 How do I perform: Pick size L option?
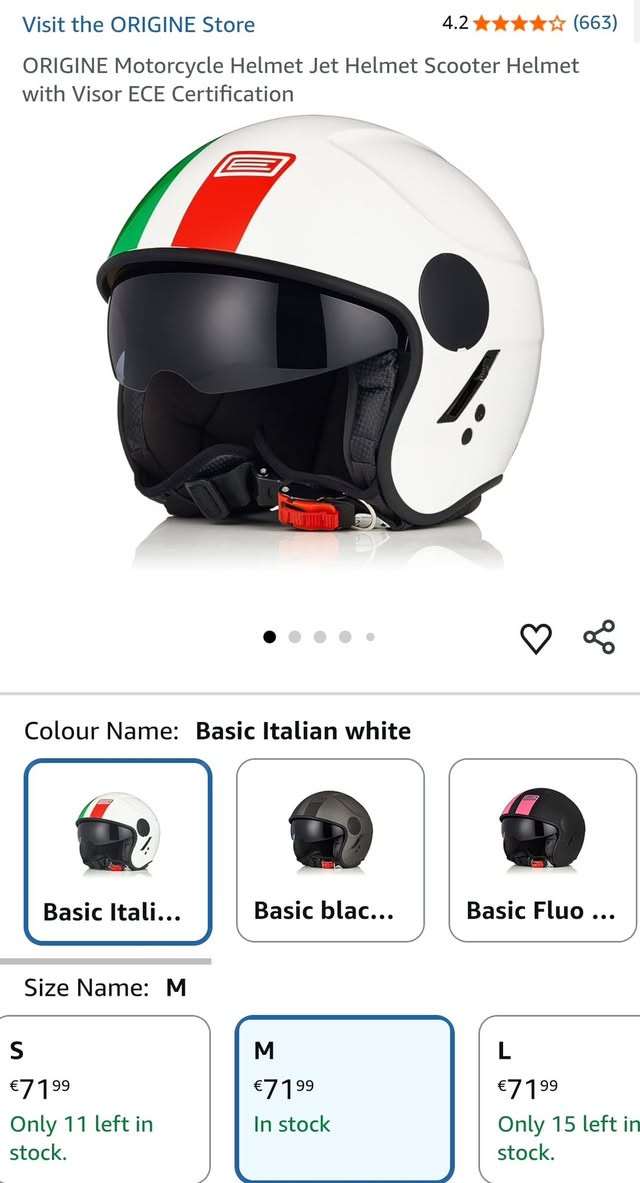point(560,1098)
